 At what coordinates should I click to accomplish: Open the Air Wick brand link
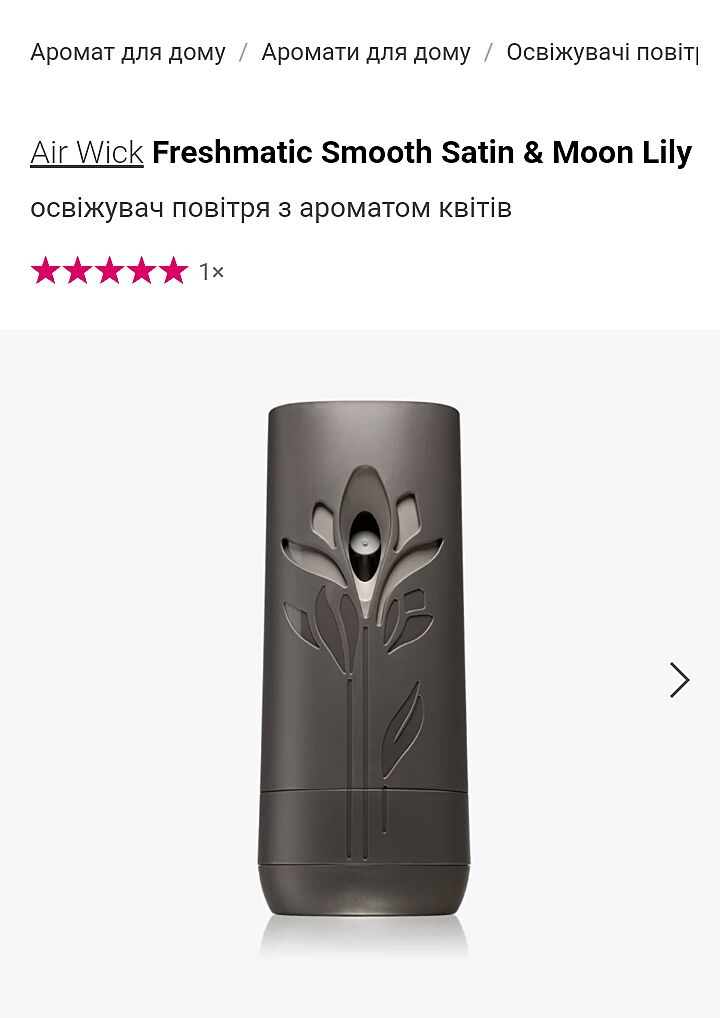point(87,153)
